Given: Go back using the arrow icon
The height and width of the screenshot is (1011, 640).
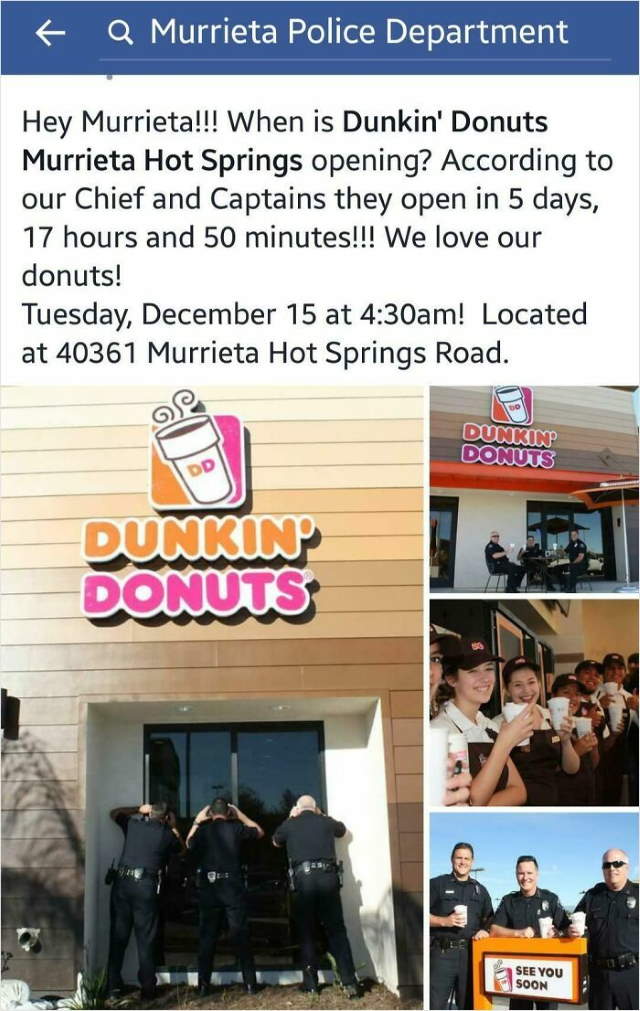Looking at the screenshot, I should 49,33.
